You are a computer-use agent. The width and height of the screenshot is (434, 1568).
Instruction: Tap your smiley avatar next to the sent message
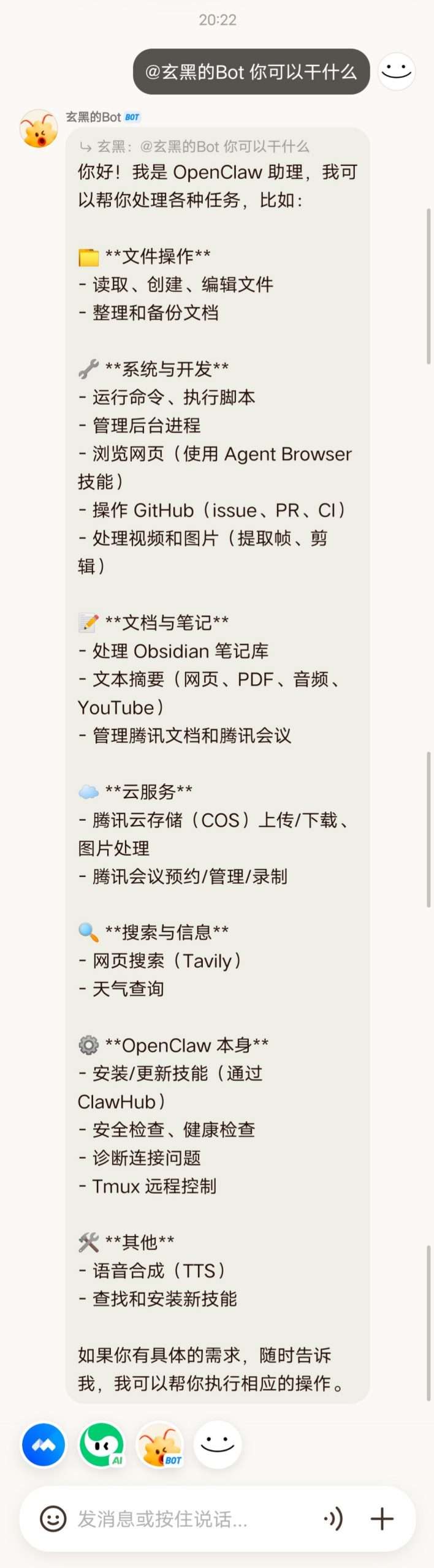tap(396, 72)
